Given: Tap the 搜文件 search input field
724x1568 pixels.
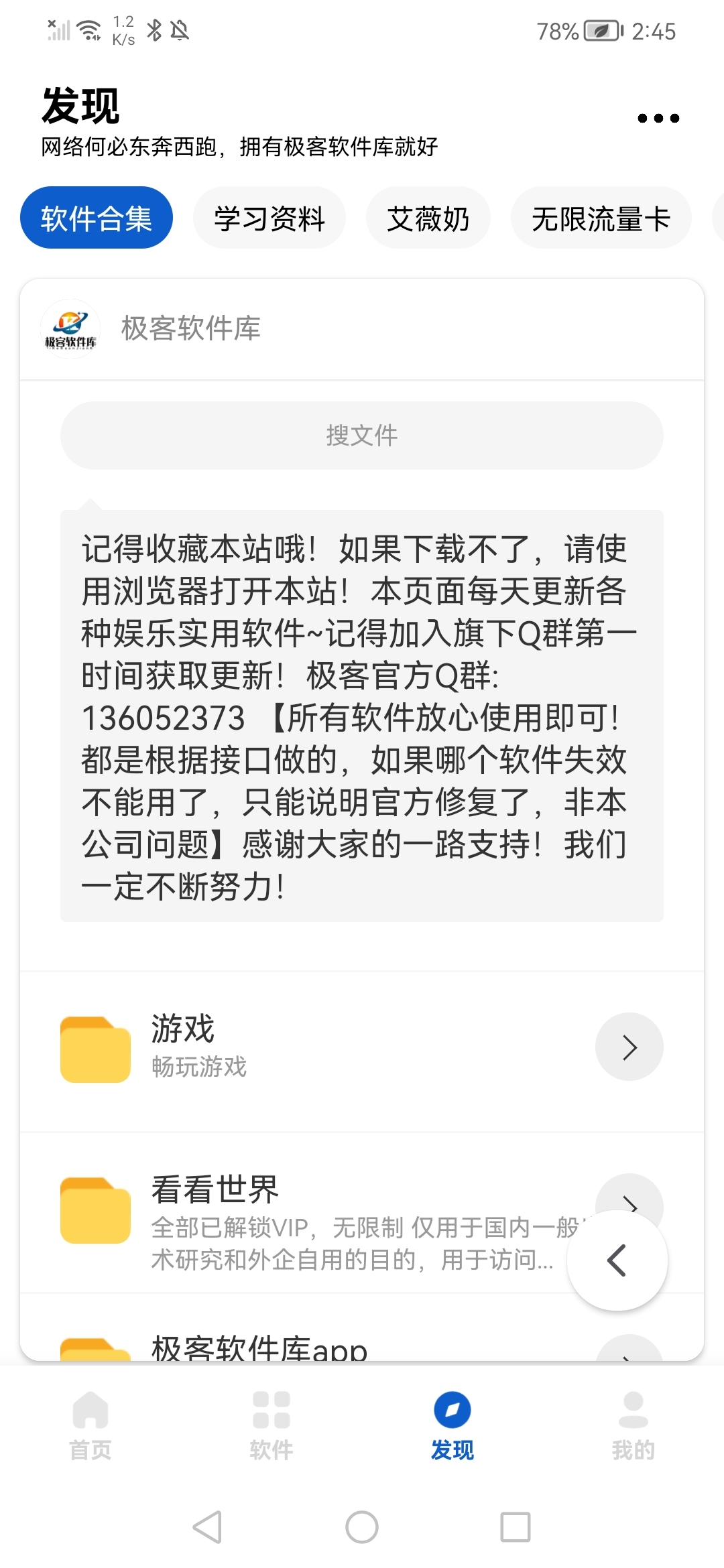Looking at the screenshot, I should (361, 436).
